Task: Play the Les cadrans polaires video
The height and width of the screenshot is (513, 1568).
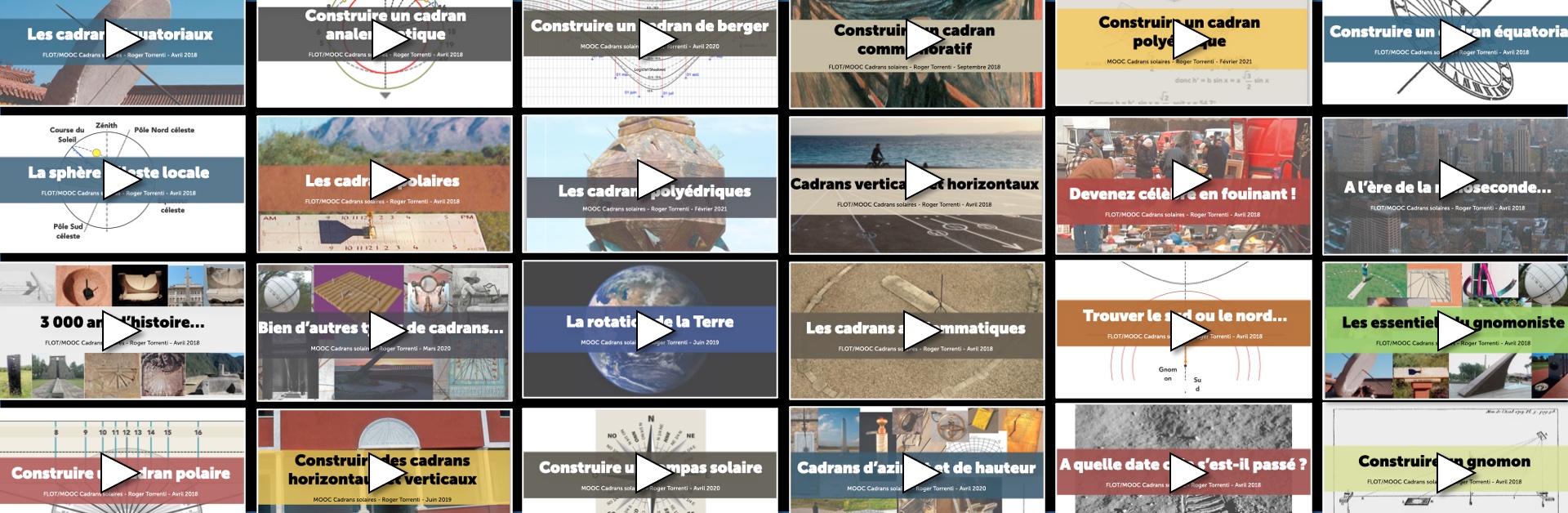Action: click(386, 182)
